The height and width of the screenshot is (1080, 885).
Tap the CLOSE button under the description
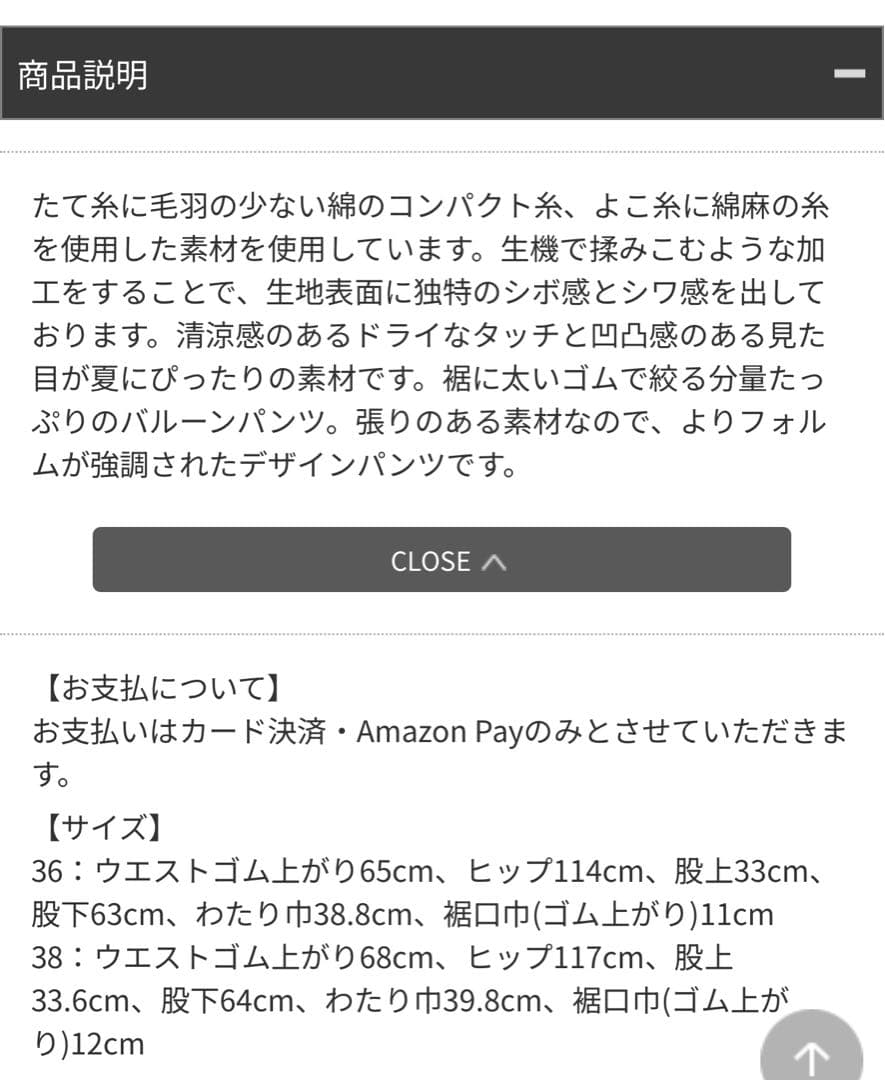coord(442,560)
